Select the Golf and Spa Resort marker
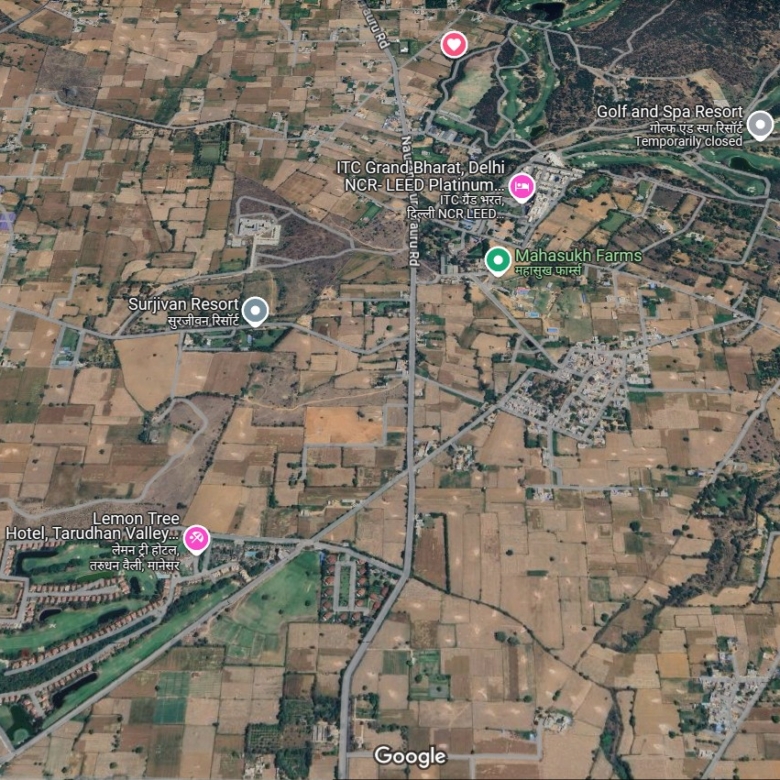This screenshot has width=780, height=780. click(760, 125)
